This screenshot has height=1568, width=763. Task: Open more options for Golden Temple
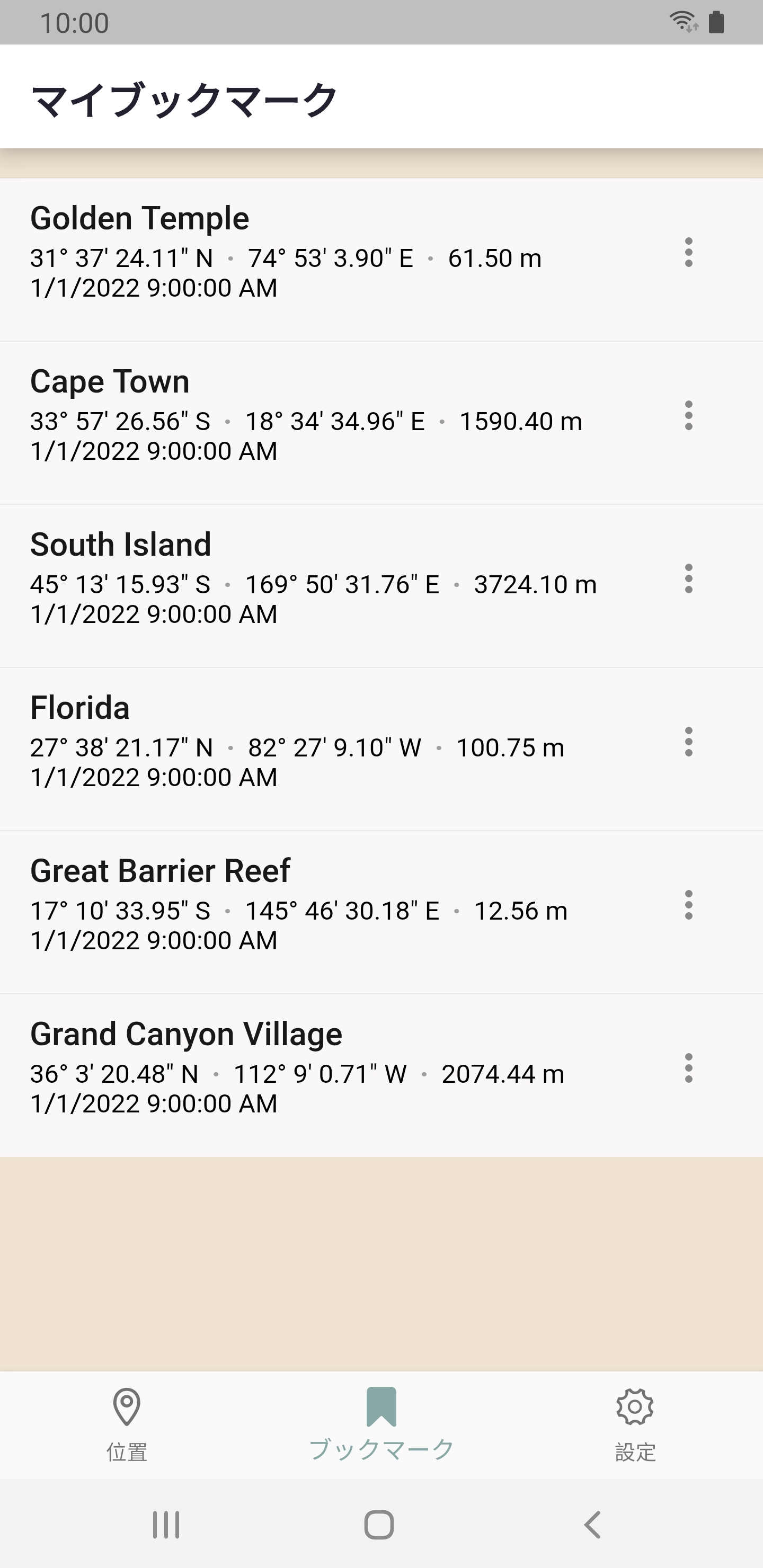(x=688, y=252)
